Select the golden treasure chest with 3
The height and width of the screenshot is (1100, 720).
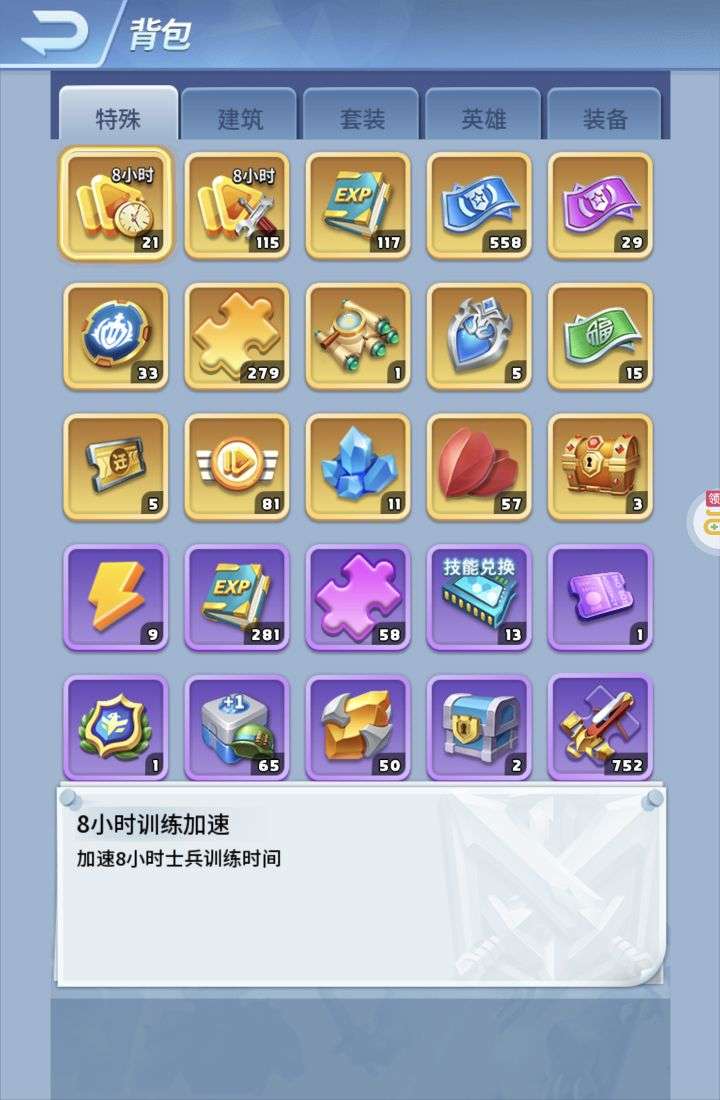600,467
